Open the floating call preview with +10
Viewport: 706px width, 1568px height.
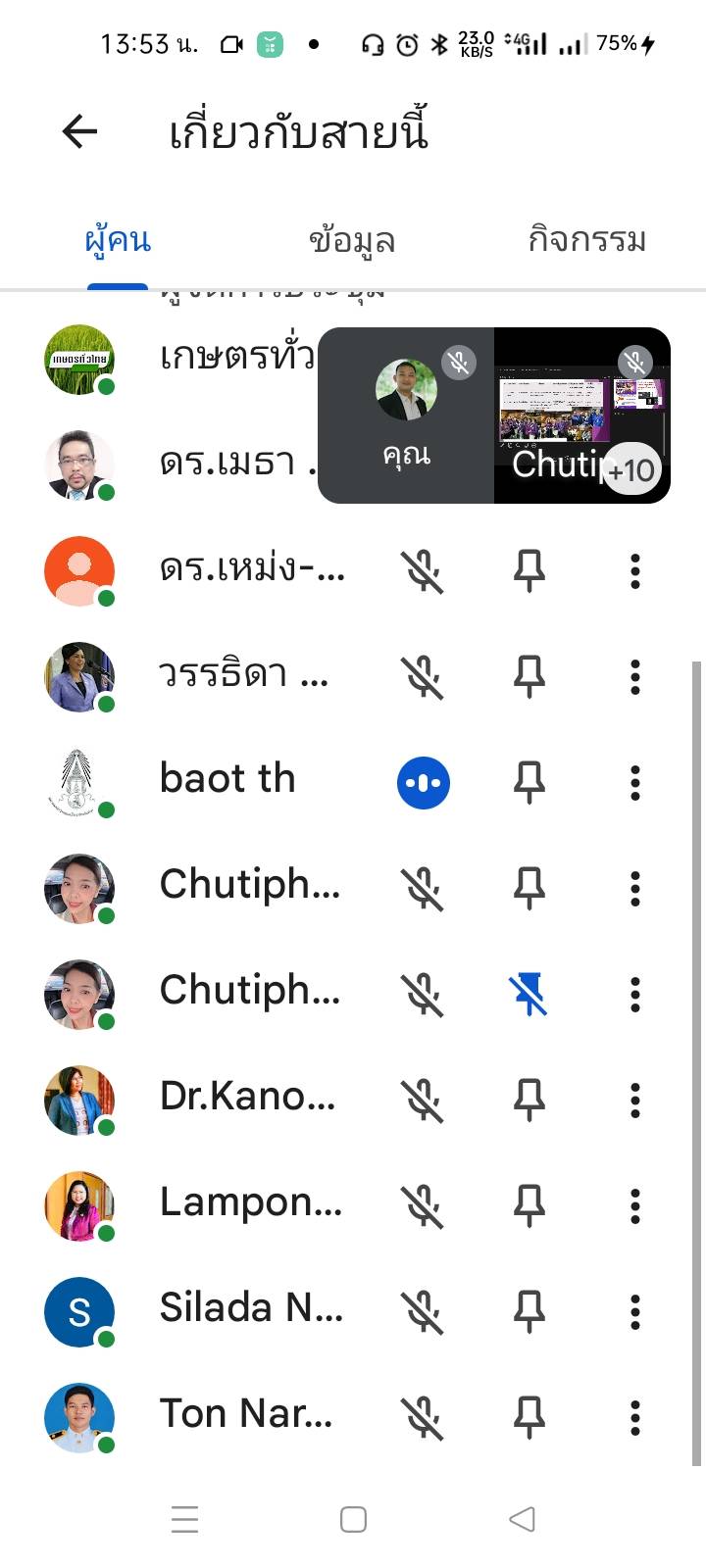click(x=494, y=416)
